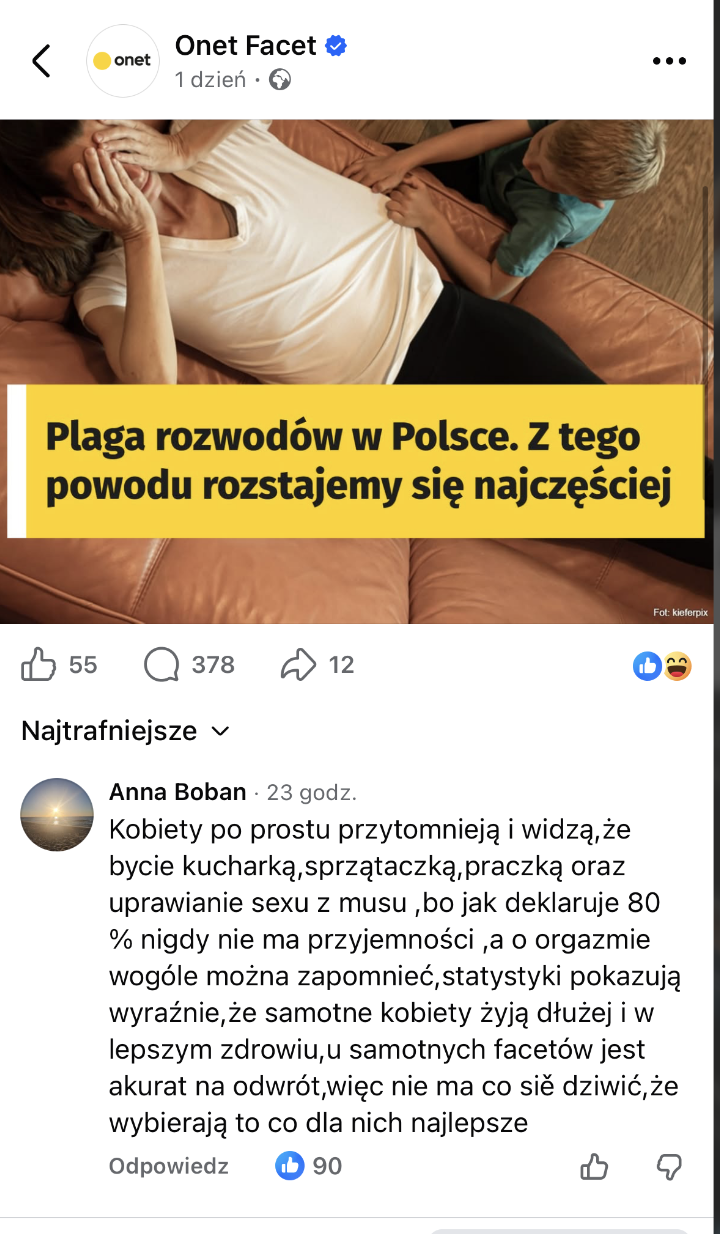
Task: View the post's reaction emoji list
Action: coord(662,666)
